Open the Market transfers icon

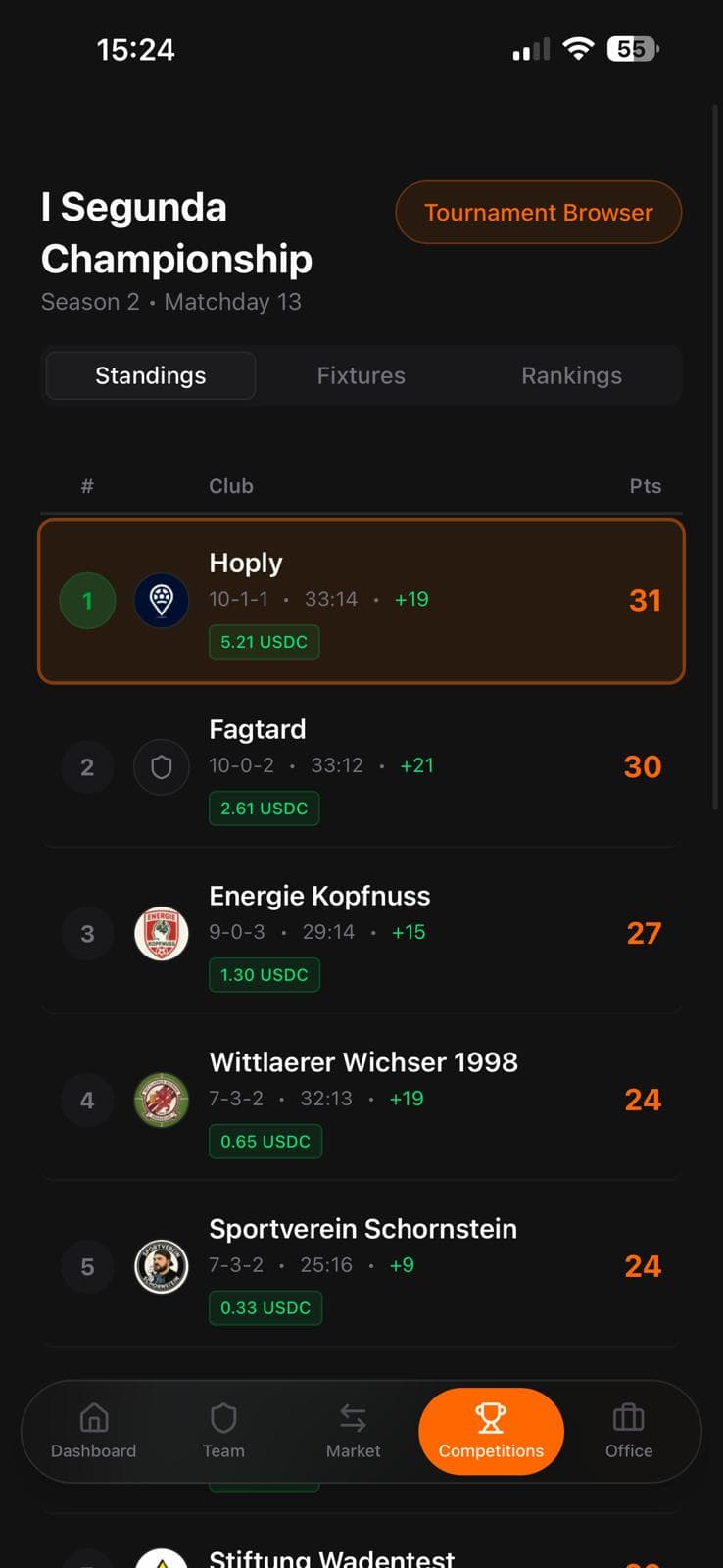point(353,1431)
